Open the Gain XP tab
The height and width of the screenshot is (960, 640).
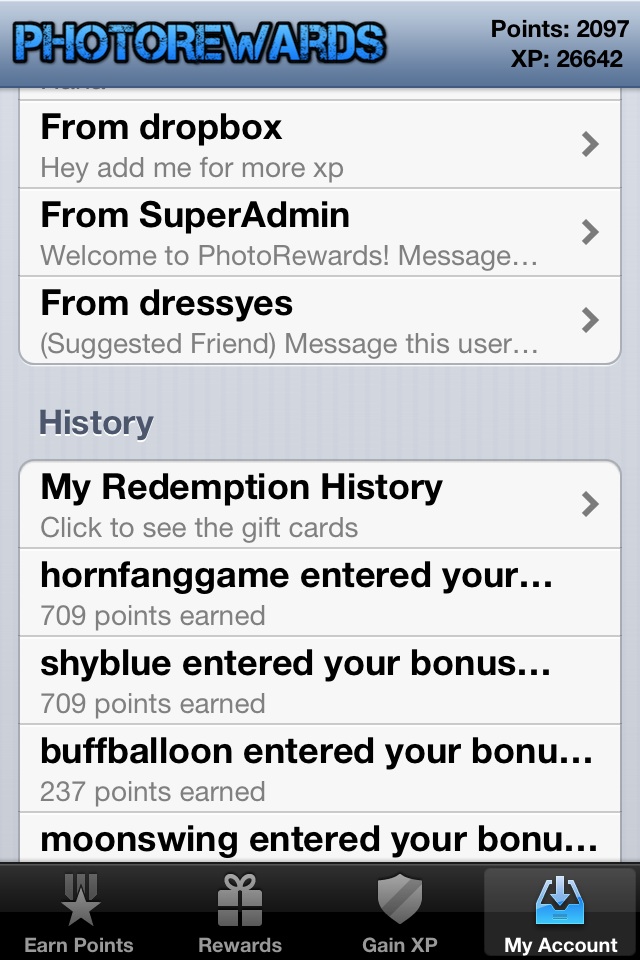pyautogui.click(x=399, y=912)
